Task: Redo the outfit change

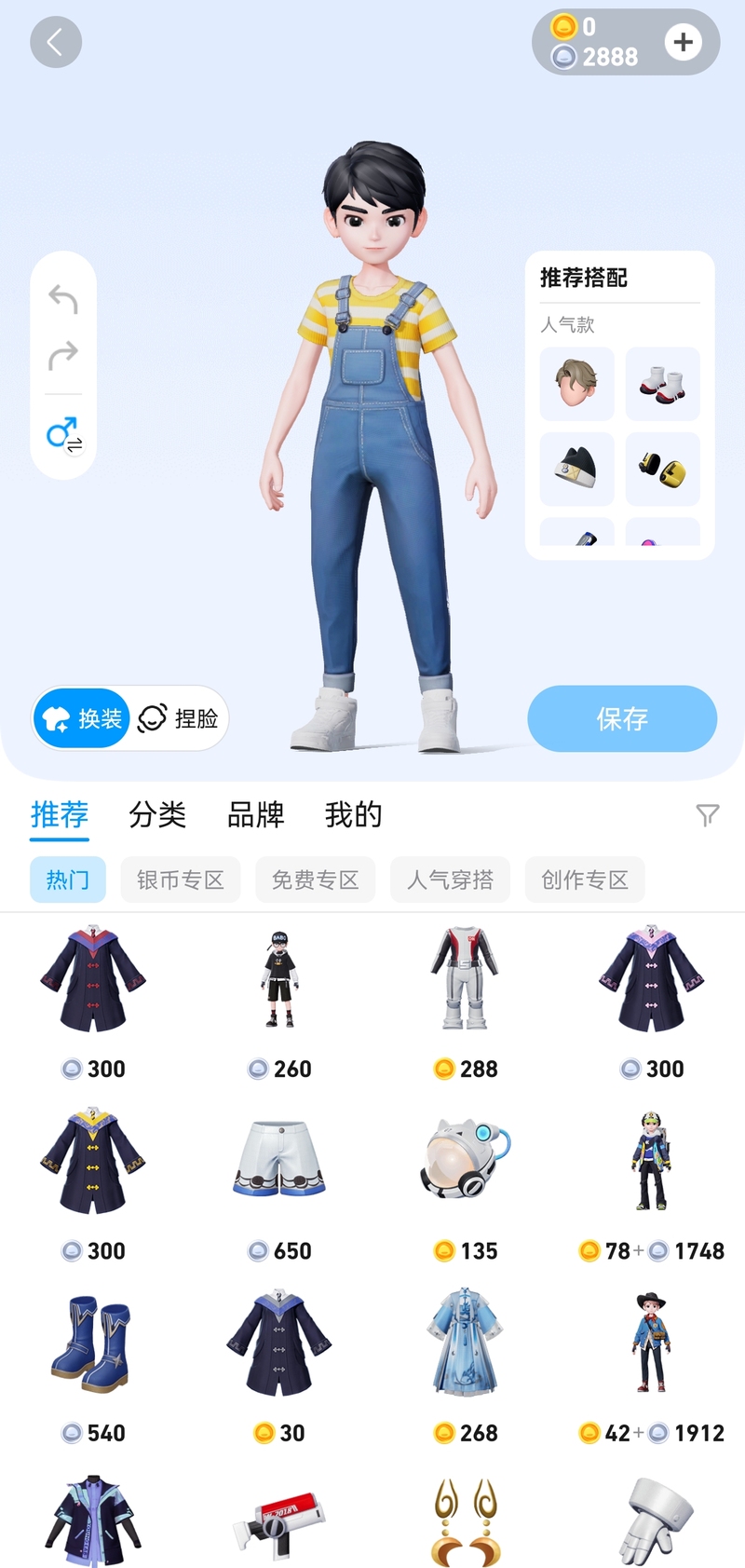Action: tap(63, 355)
